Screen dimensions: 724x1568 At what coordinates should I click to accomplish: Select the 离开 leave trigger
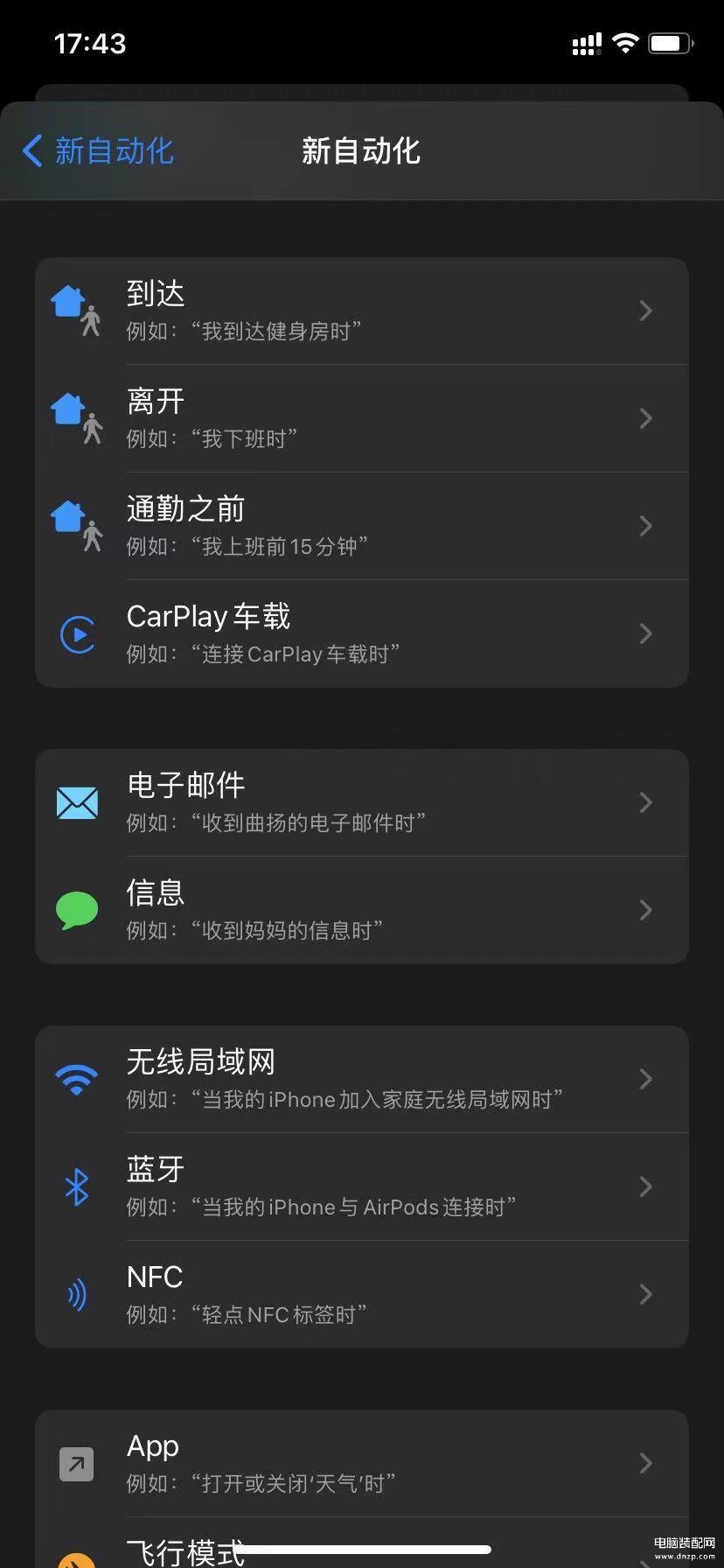point(362,418)
